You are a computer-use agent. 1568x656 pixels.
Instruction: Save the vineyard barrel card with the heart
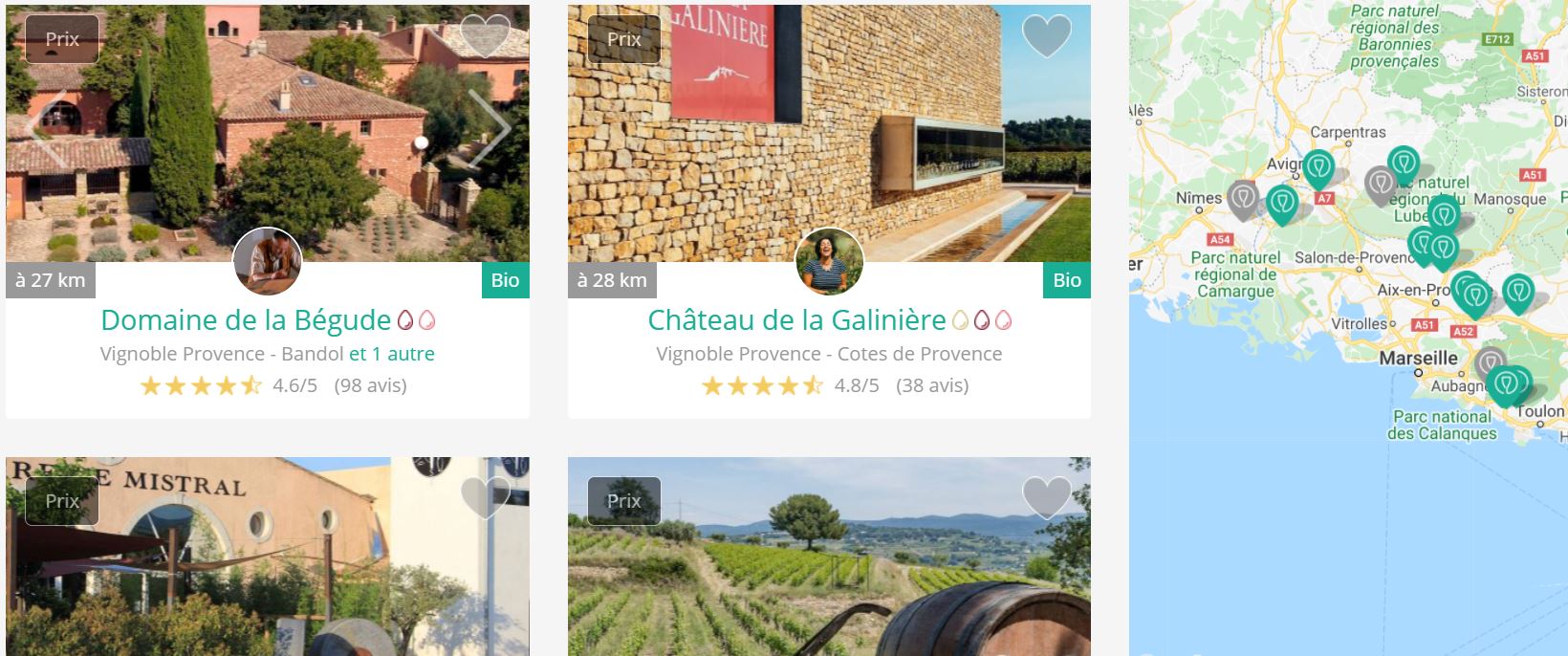click(x=1047, y=496)
